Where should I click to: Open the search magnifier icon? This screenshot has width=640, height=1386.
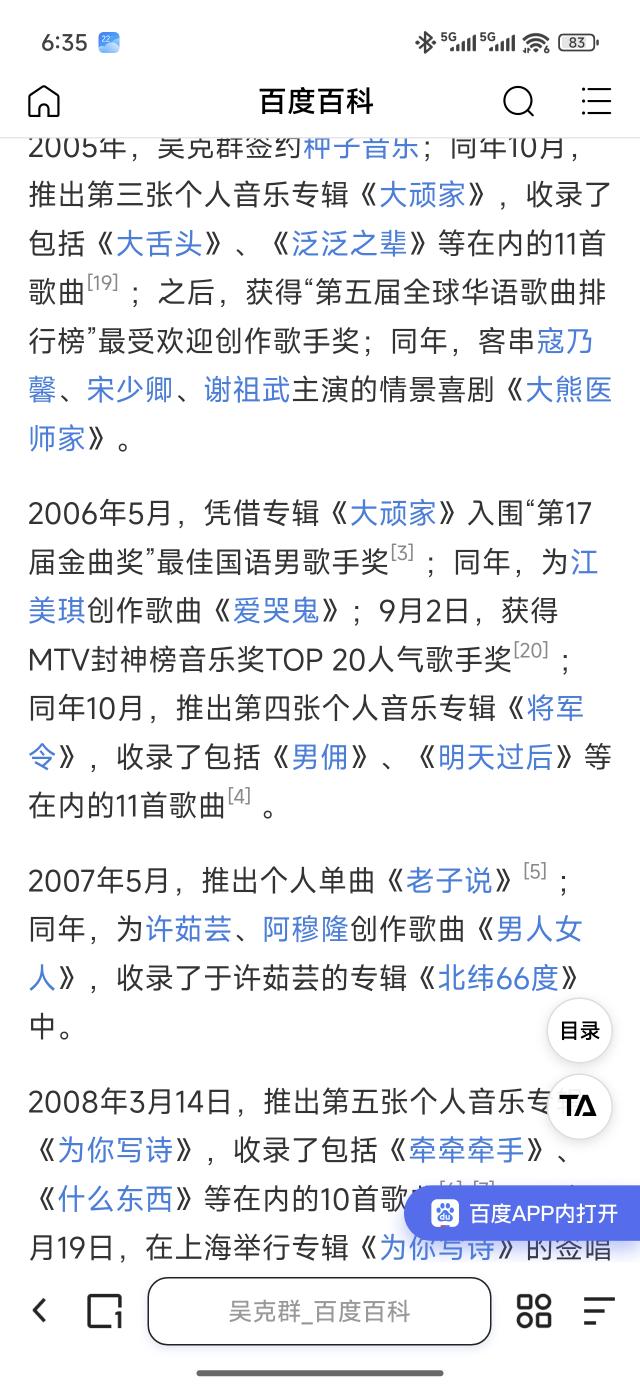tap(518, 101)
